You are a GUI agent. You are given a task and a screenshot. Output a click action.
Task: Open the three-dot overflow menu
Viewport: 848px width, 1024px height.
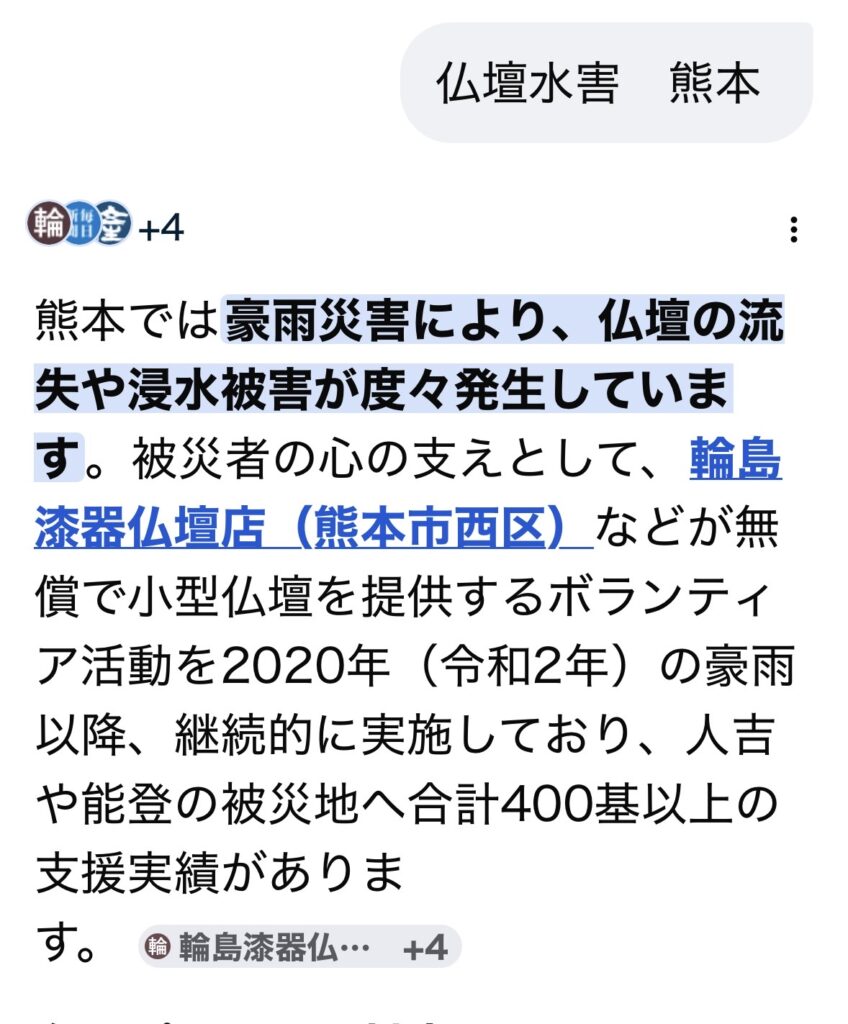point(793,230)
